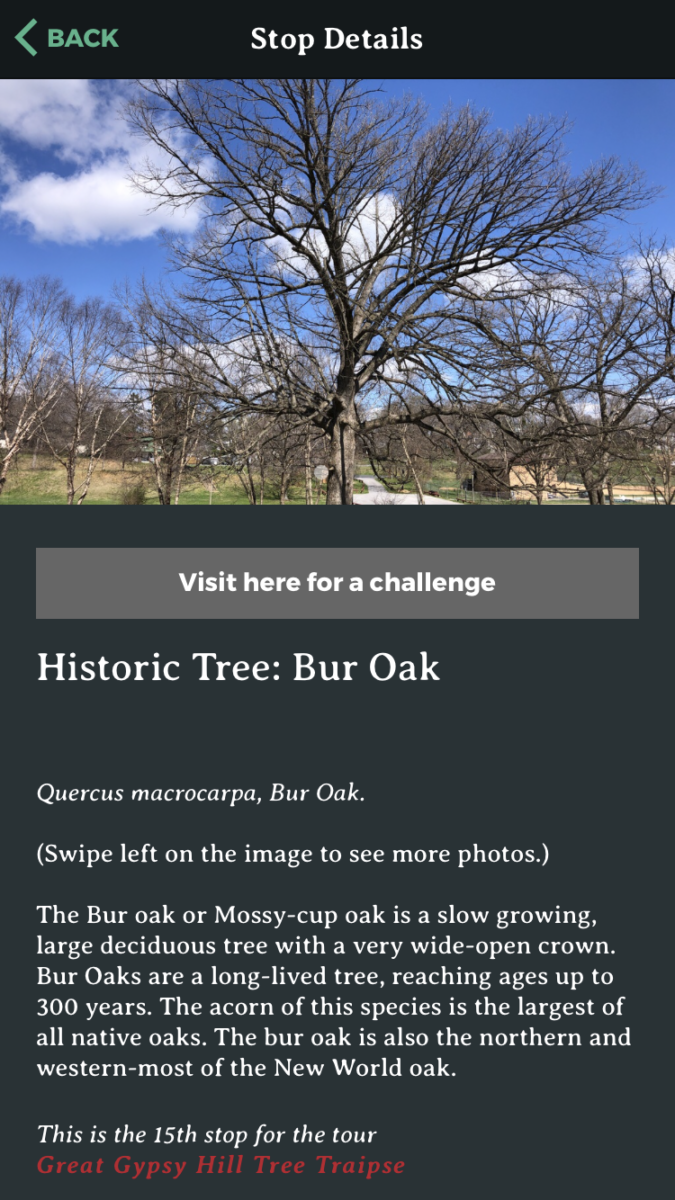This screenshot has height=1200, width=675.
Task: Tap the Visit here for a challenge button
Action: pyautogui.click(x=337, y=583)
